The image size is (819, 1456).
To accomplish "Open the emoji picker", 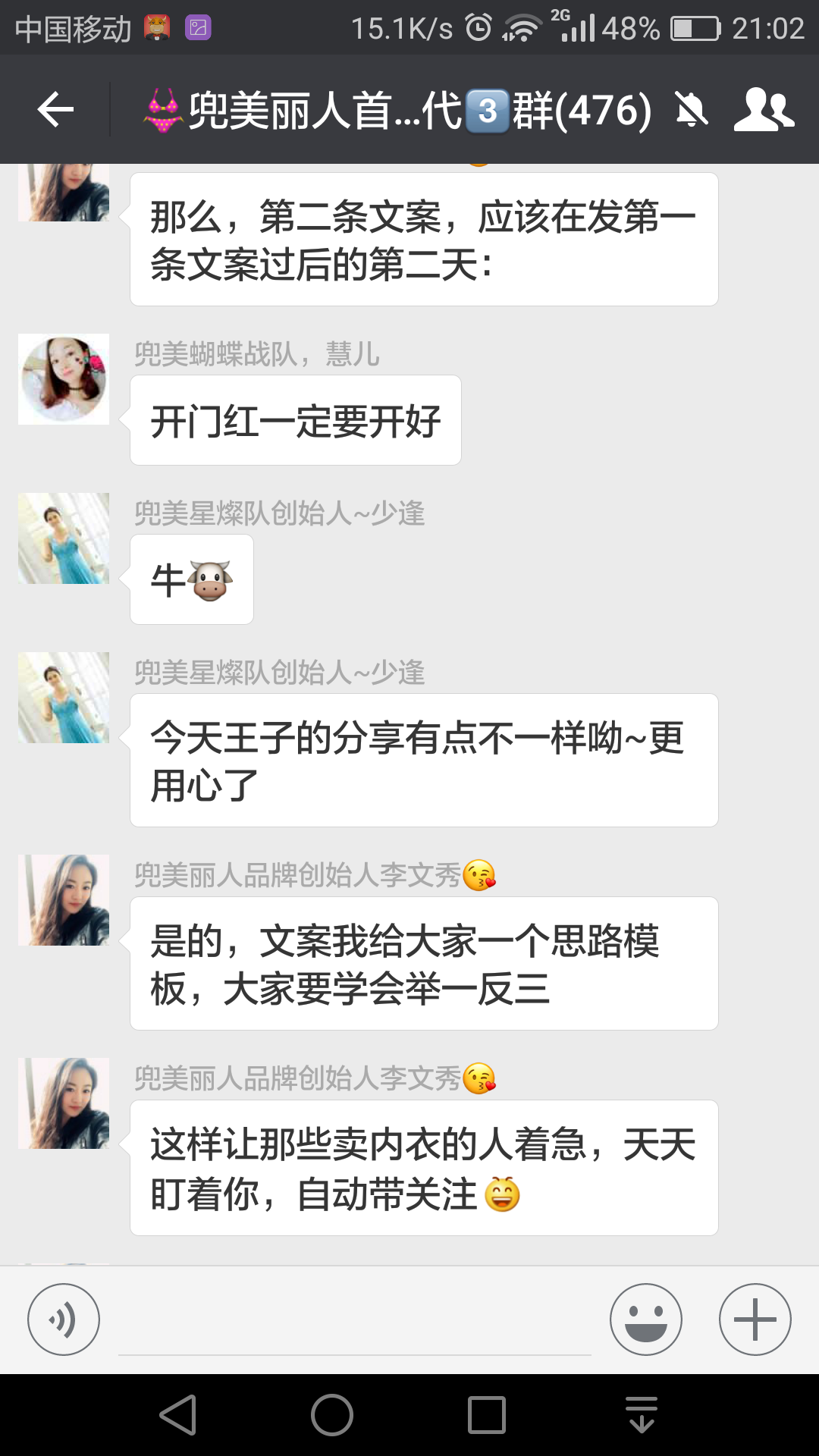I will pos(645,1319).
